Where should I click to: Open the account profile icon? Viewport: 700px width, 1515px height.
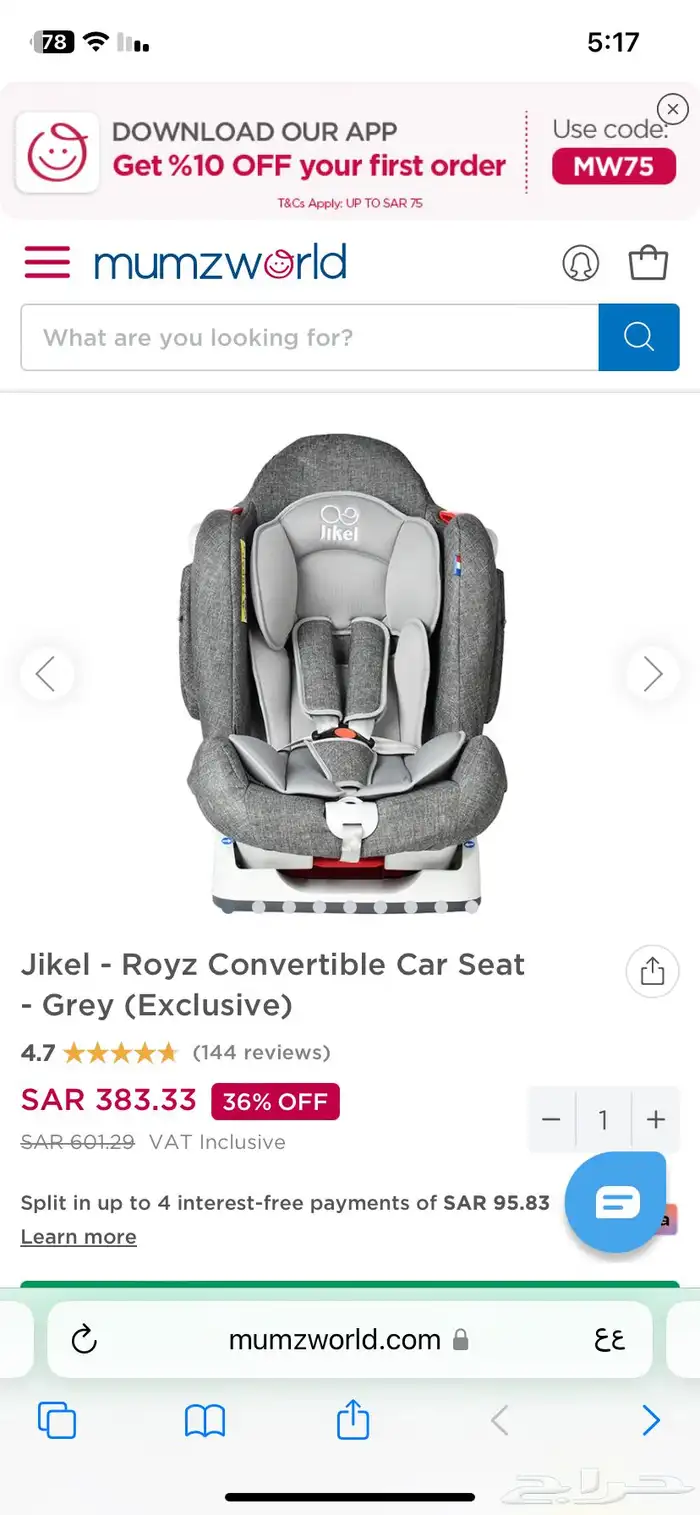[x=580, y=263]
